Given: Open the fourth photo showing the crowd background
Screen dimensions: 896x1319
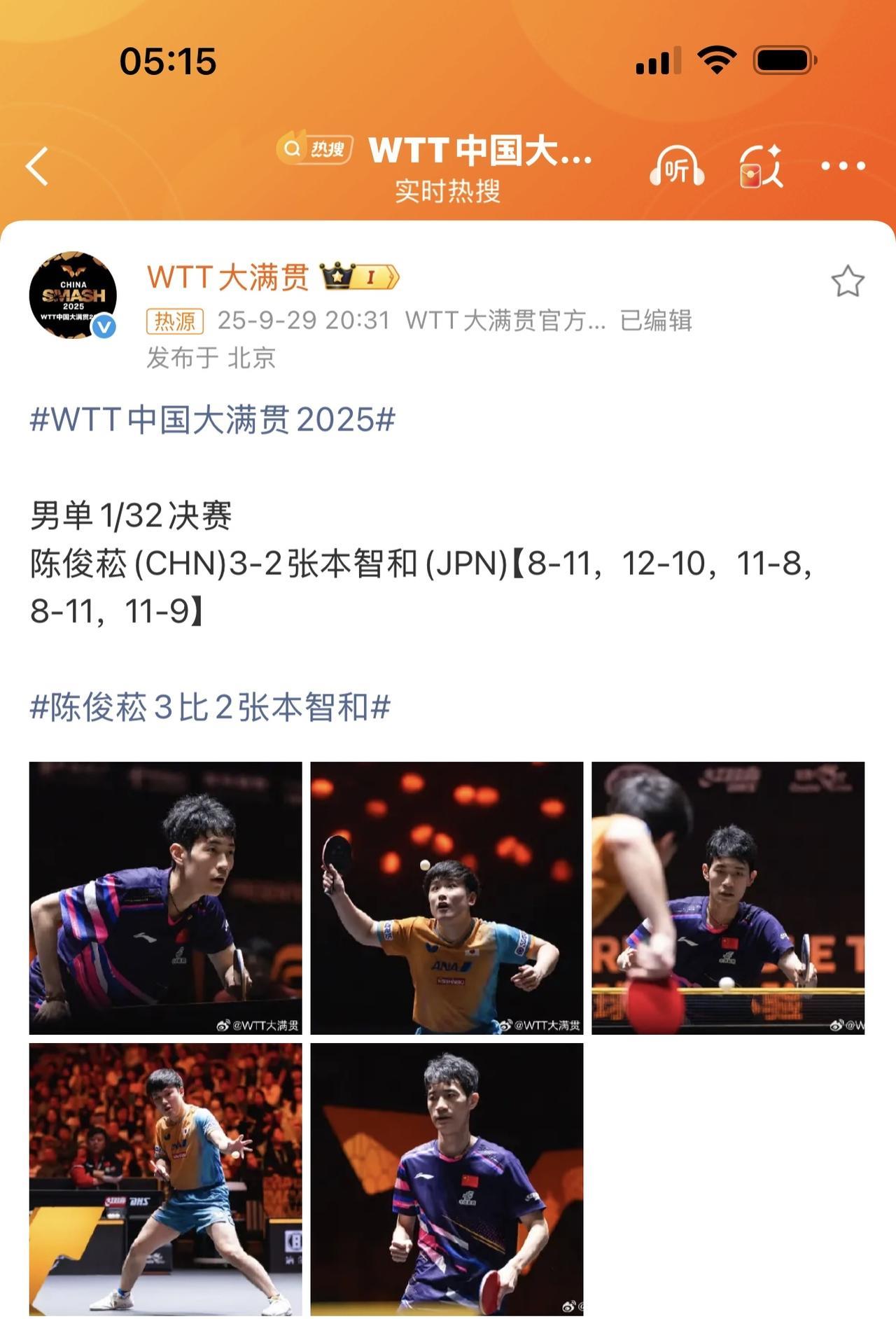Looking at the screenshot, I should click(x=166, y=1179).
